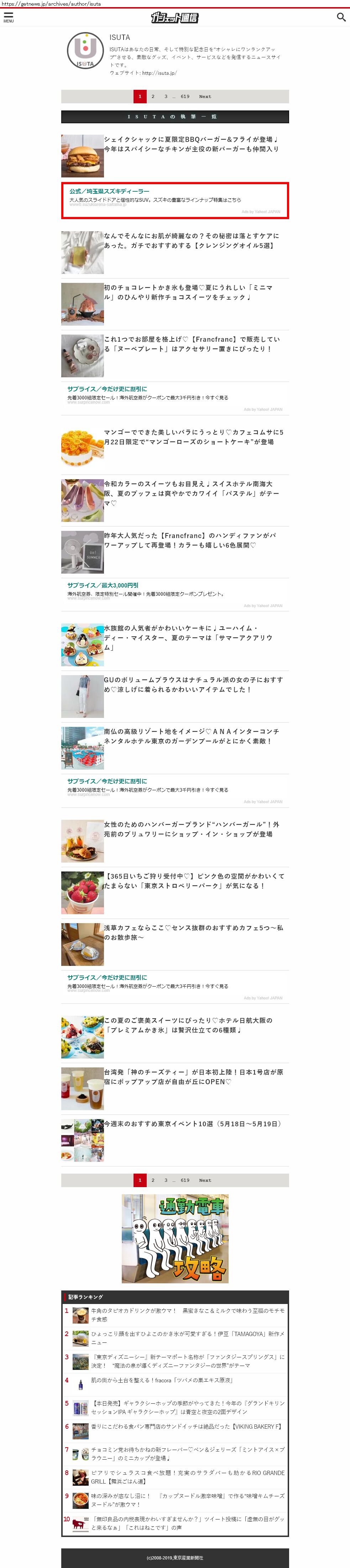Screen dimensions: 350x1568
Task: Go to page 2 in top pagination
Action: pyautogui.click(x=153, y=96)
